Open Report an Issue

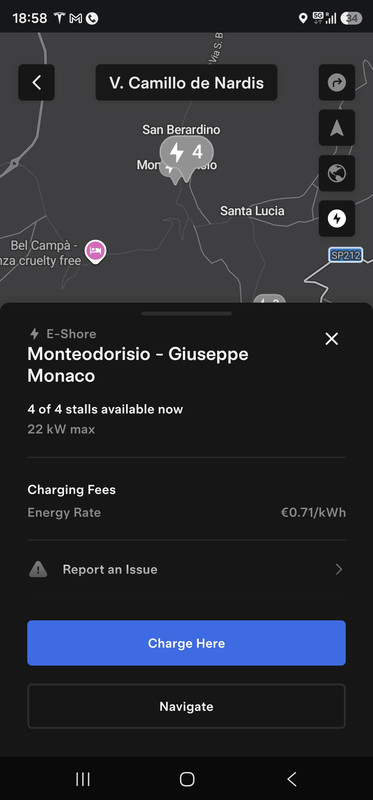tap(186, 569)
